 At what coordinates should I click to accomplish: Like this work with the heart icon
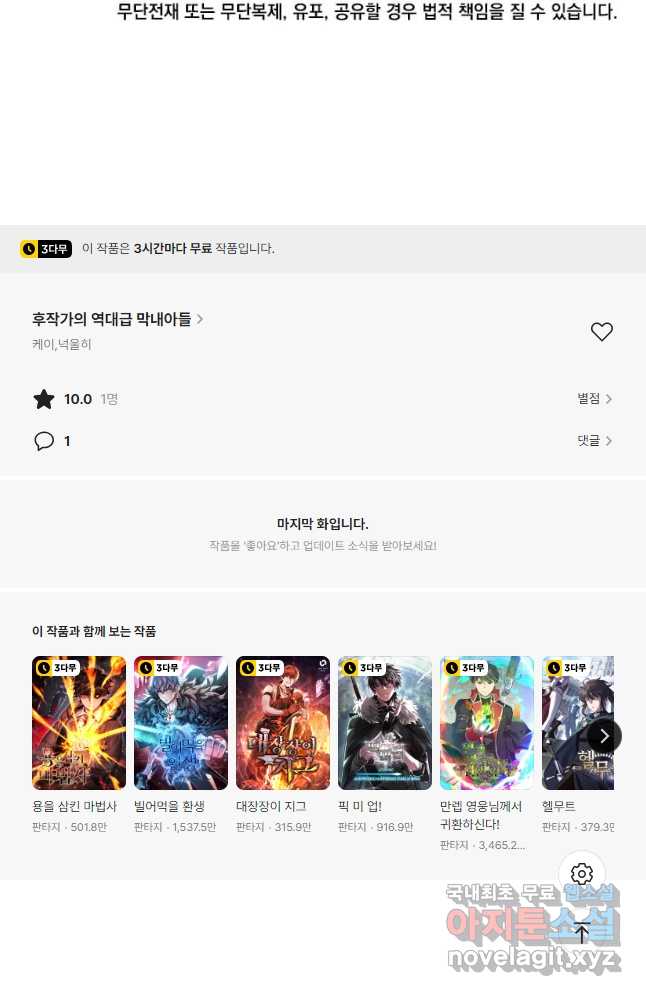601,332
